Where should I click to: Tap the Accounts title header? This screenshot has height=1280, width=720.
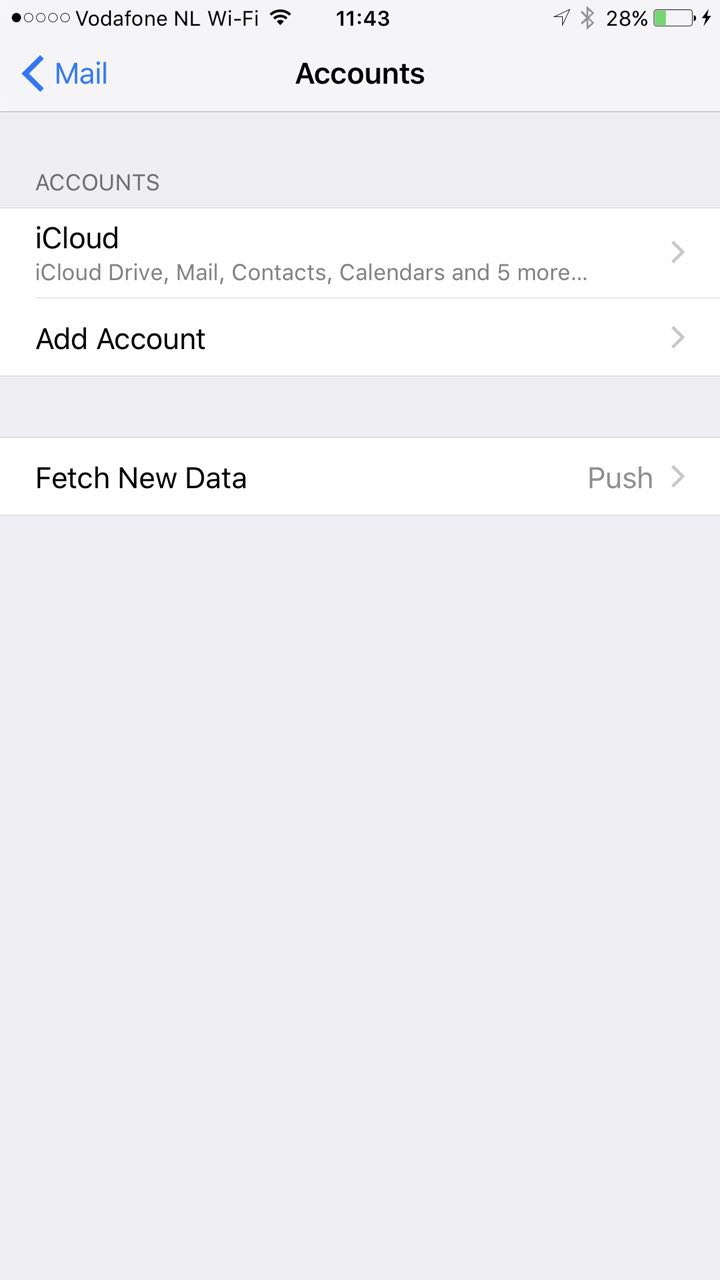[x=360, y=73]
